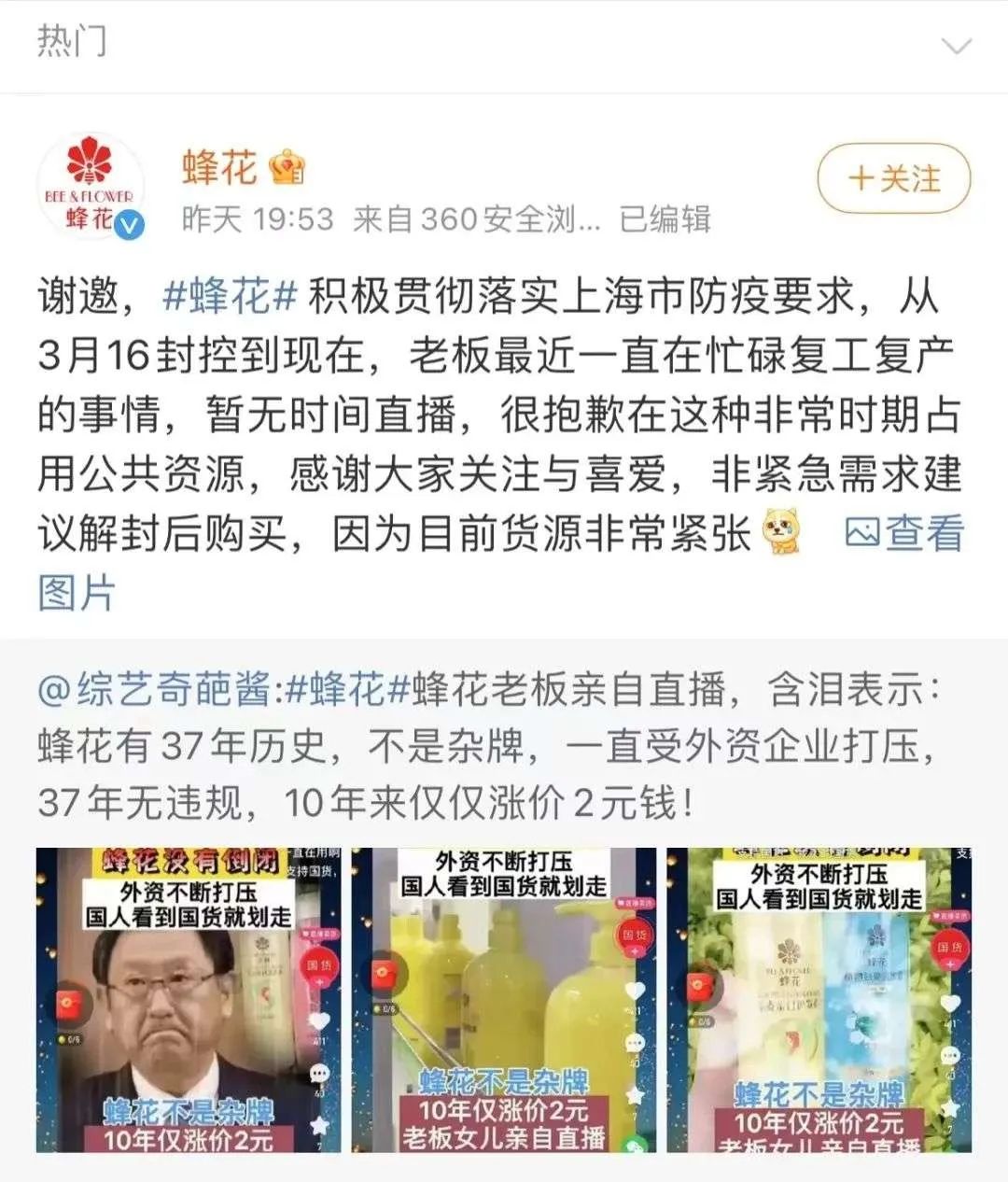Open the #蜂花# hashtag in the post
The width and height of the screenshot is (1008, 1182).
pos(230,298)
